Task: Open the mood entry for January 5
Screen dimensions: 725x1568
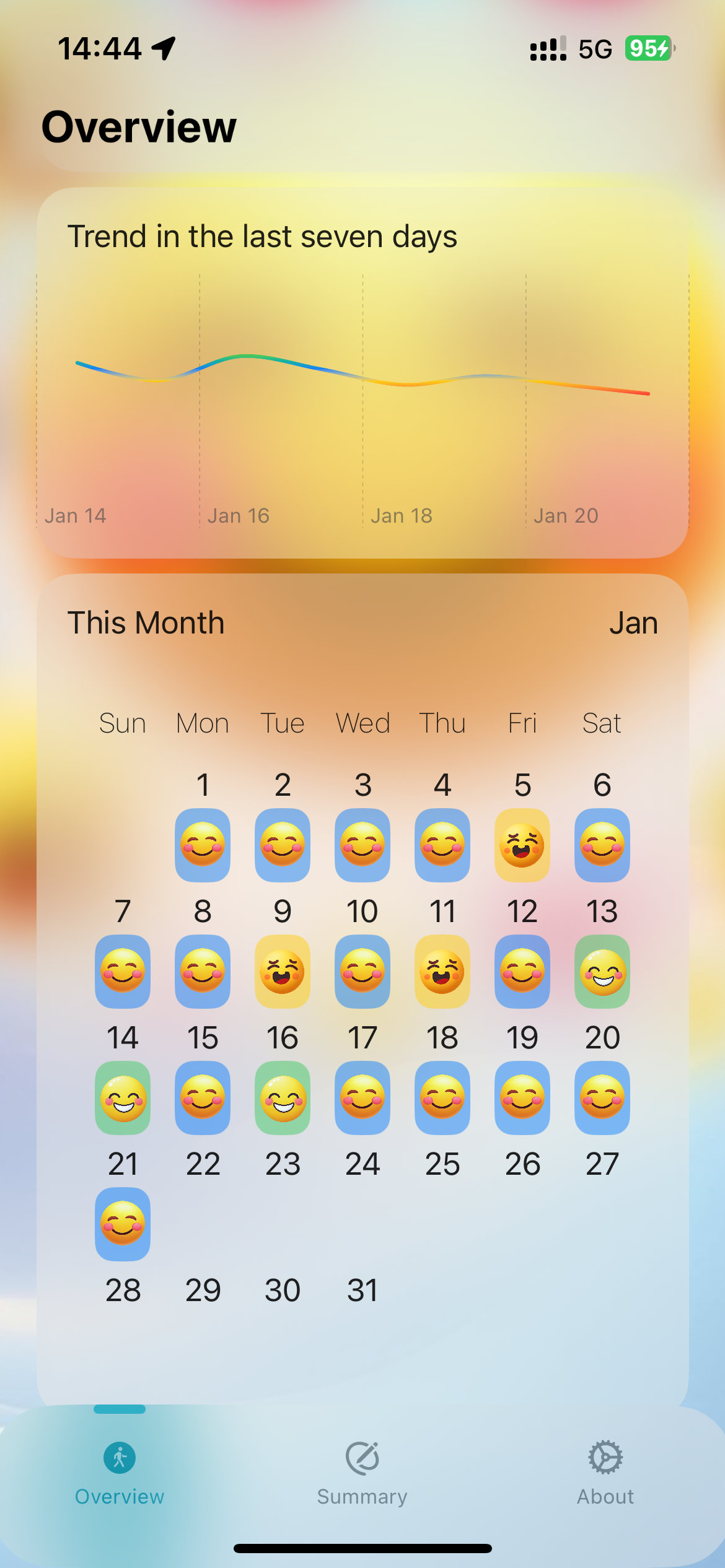Action: [x=522, y=845]
